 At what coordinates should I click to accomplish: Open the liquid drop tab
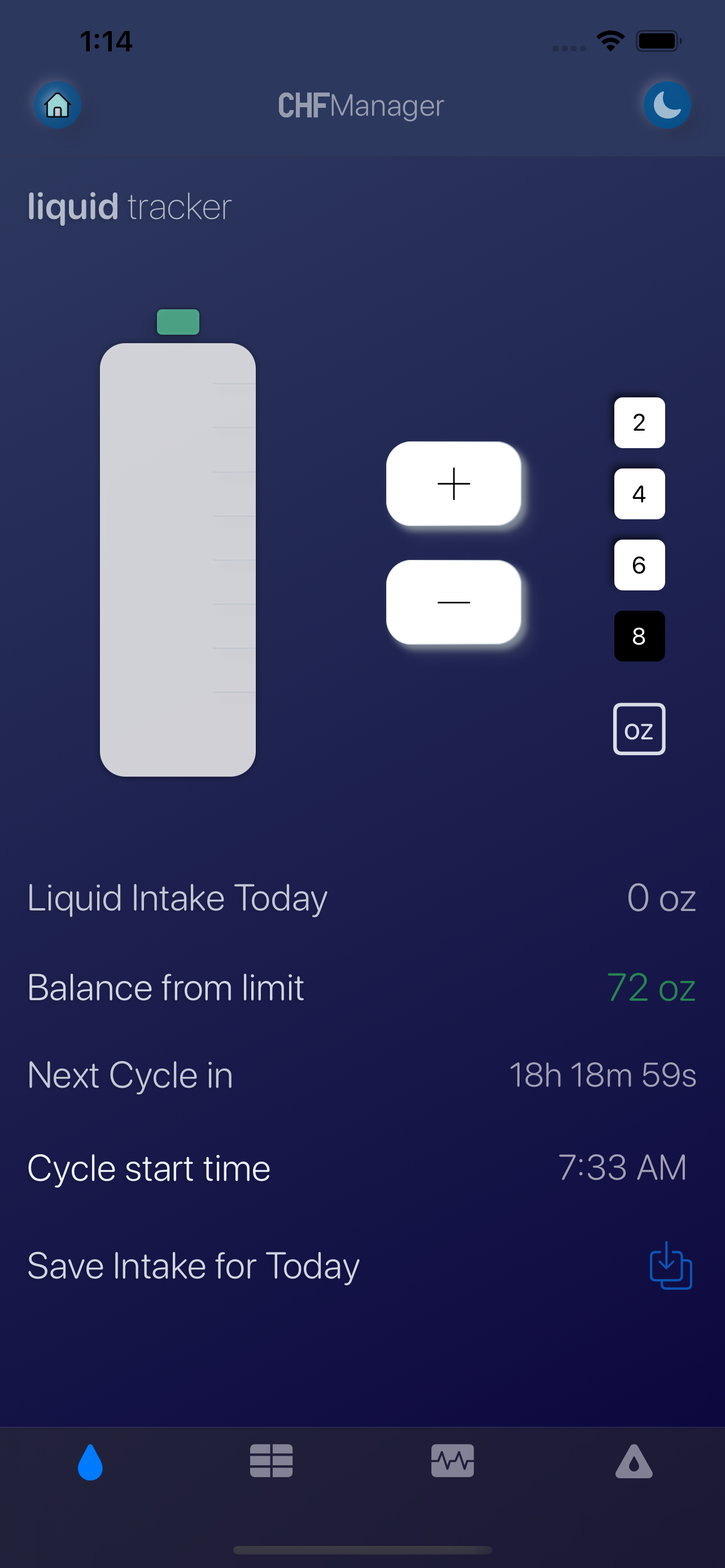point(90,1461)
